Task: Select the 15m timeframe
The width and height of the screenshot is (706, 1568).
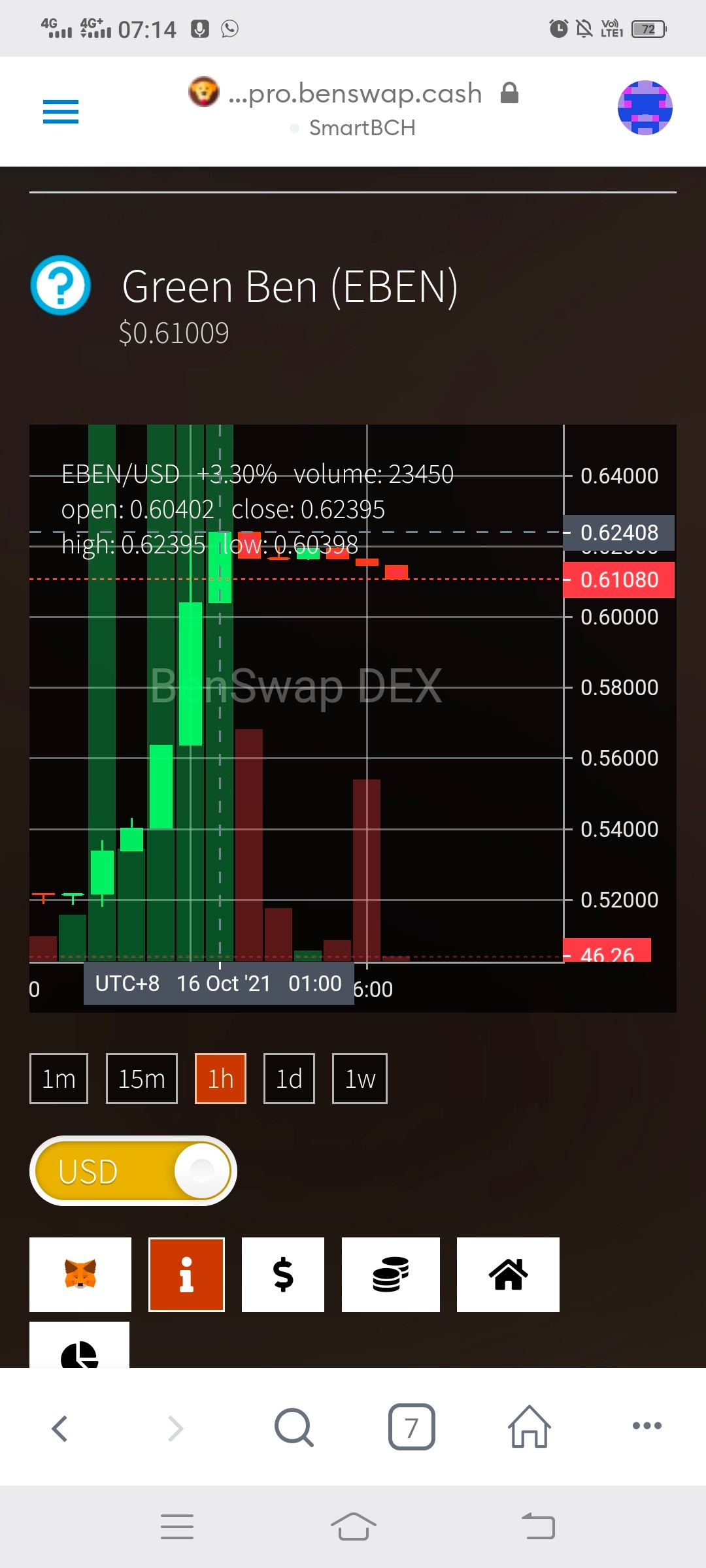Action: (x=142, y=1079)
